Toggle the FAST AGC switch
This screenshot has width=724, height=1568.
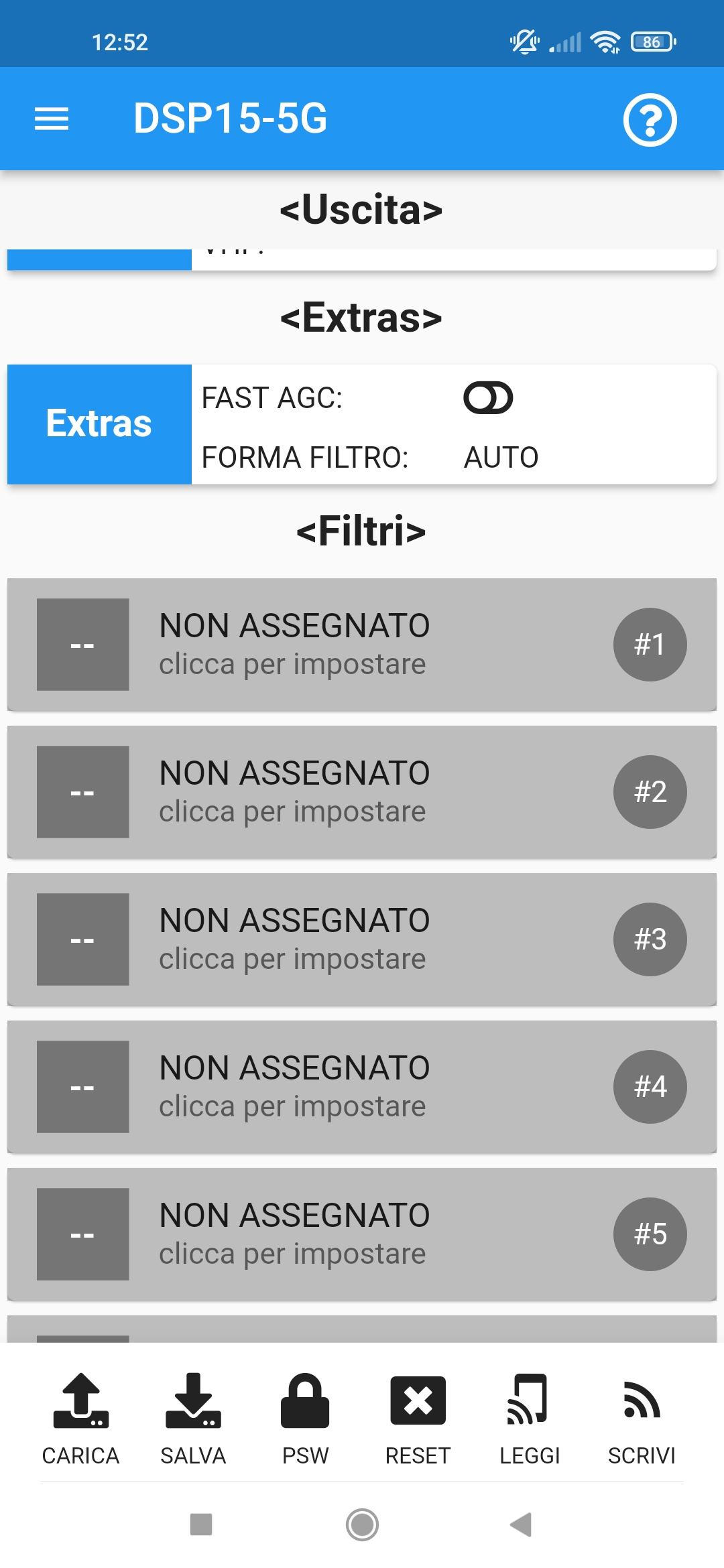[488, 398]
